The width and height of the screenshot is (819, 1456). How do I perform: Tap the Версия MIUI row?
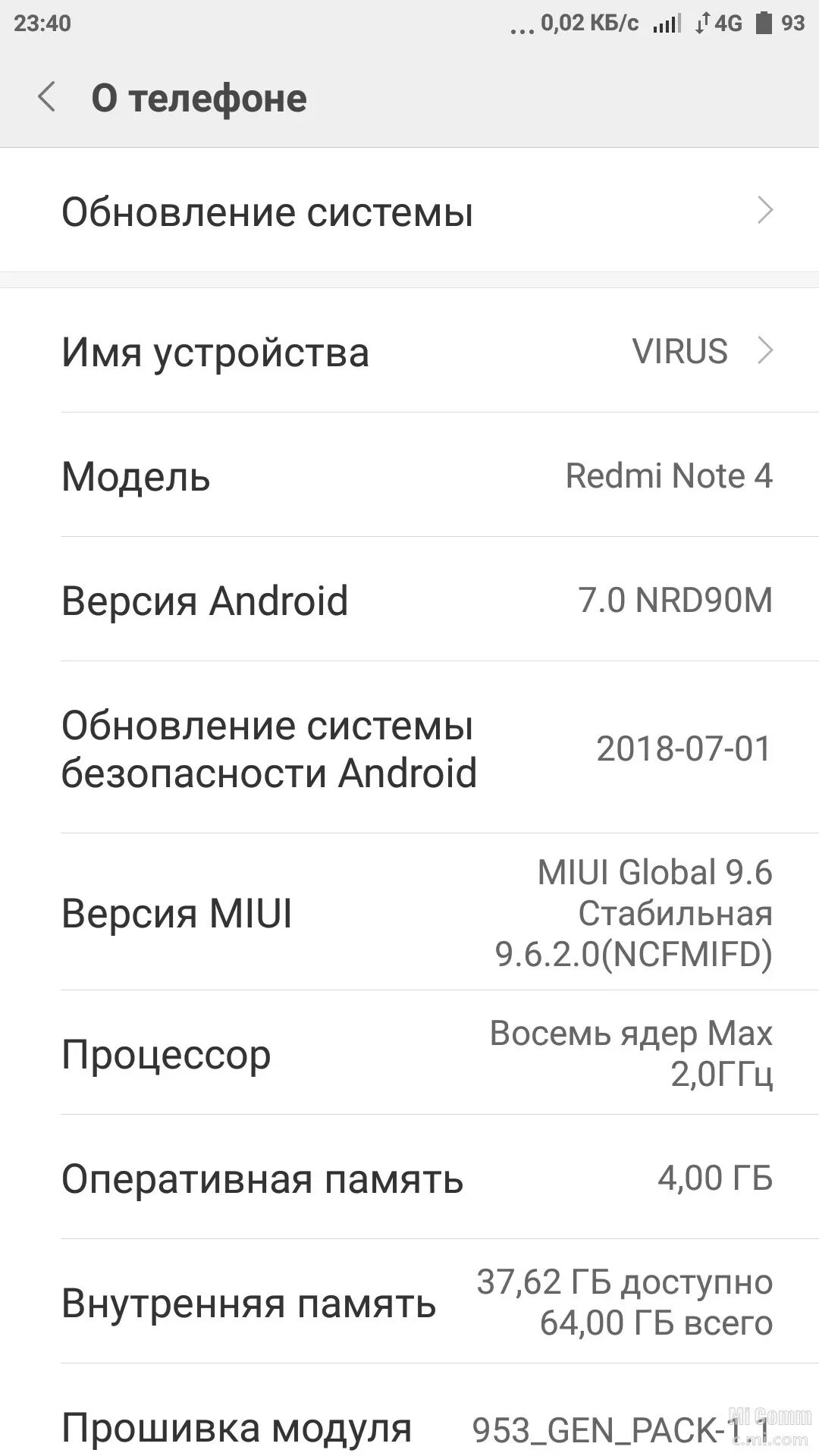409,912
